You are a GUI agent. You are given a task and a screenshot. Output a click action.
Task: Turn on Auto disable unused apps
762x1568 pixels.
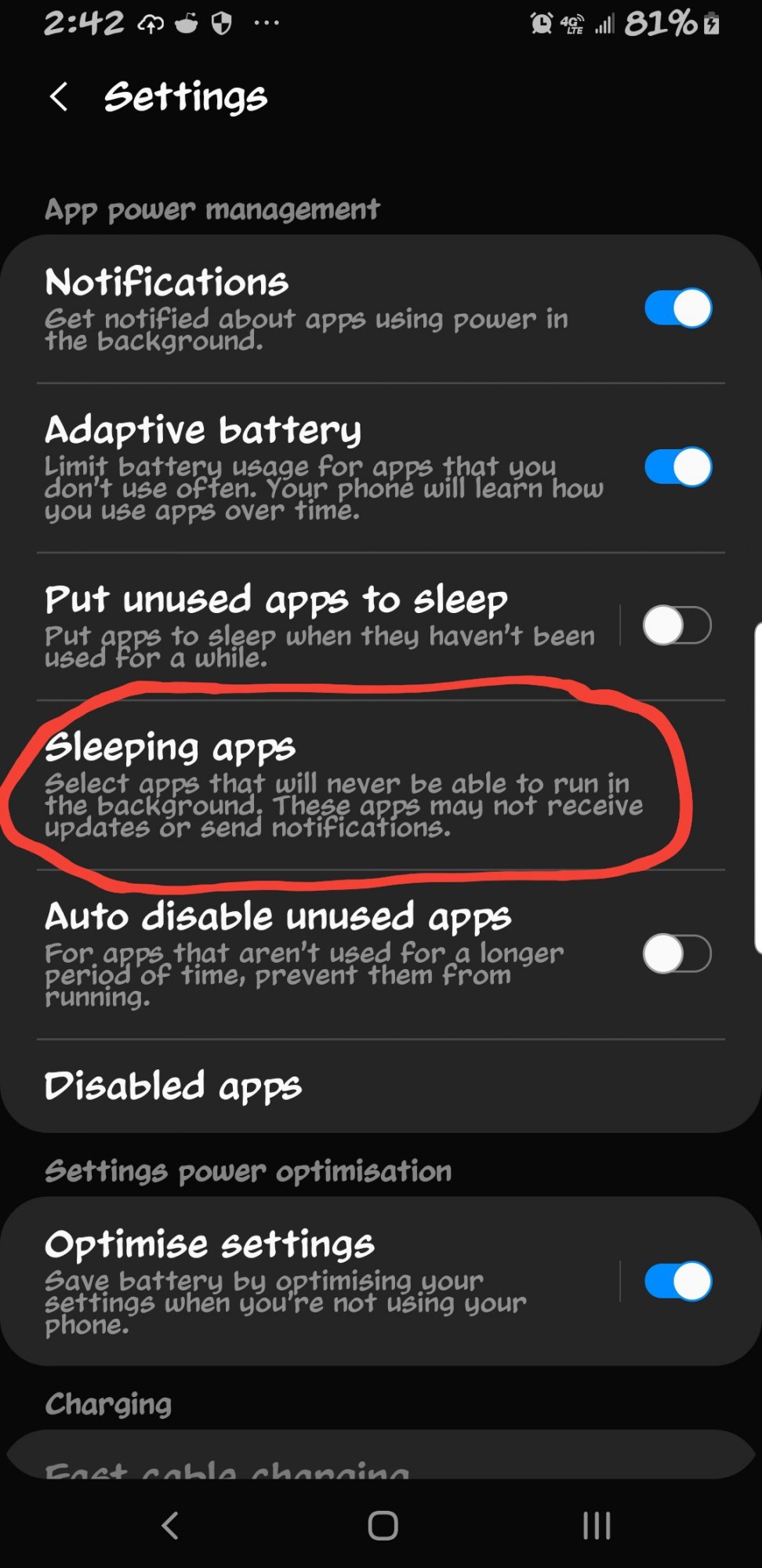coord(677,954)
